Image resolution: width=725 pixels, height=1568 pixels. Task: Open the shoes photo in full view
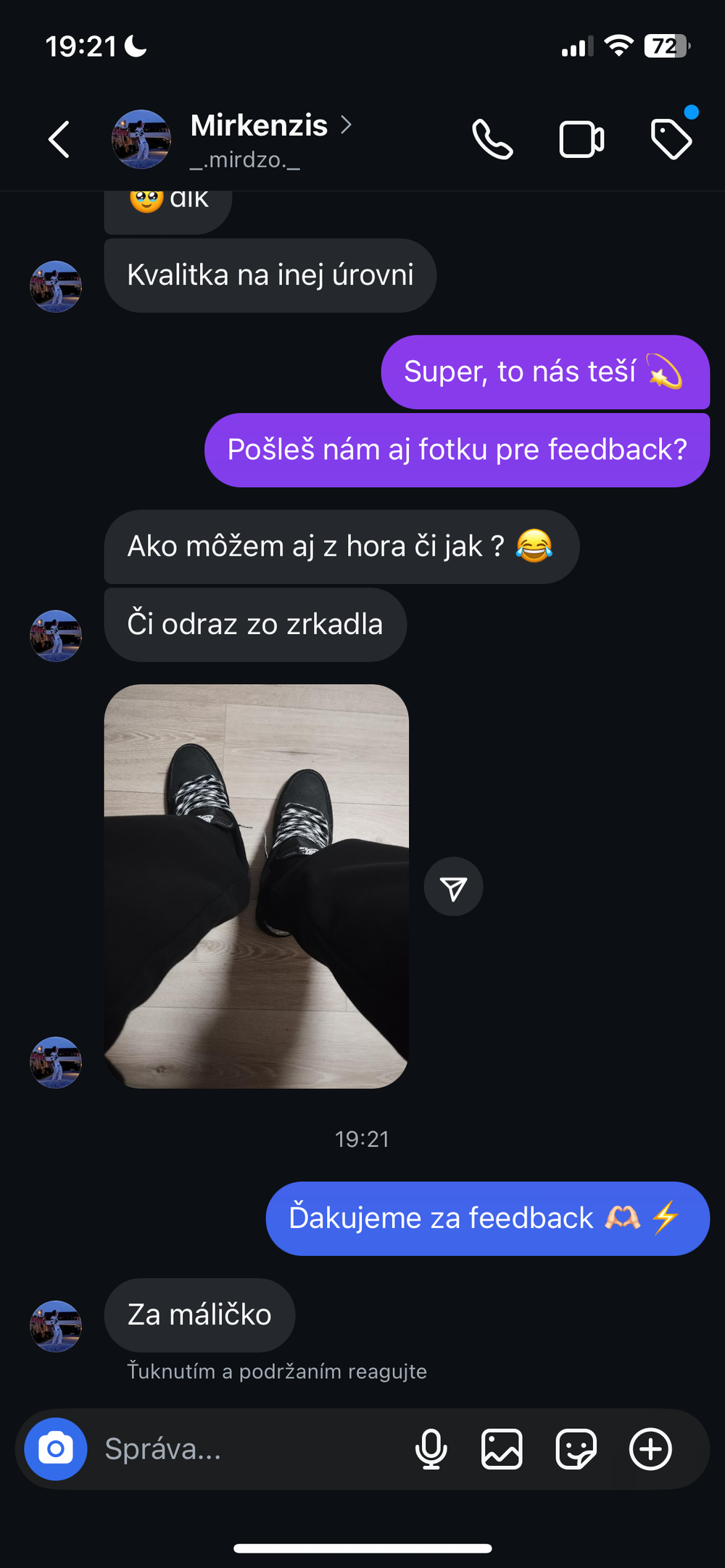pos(256,885)
